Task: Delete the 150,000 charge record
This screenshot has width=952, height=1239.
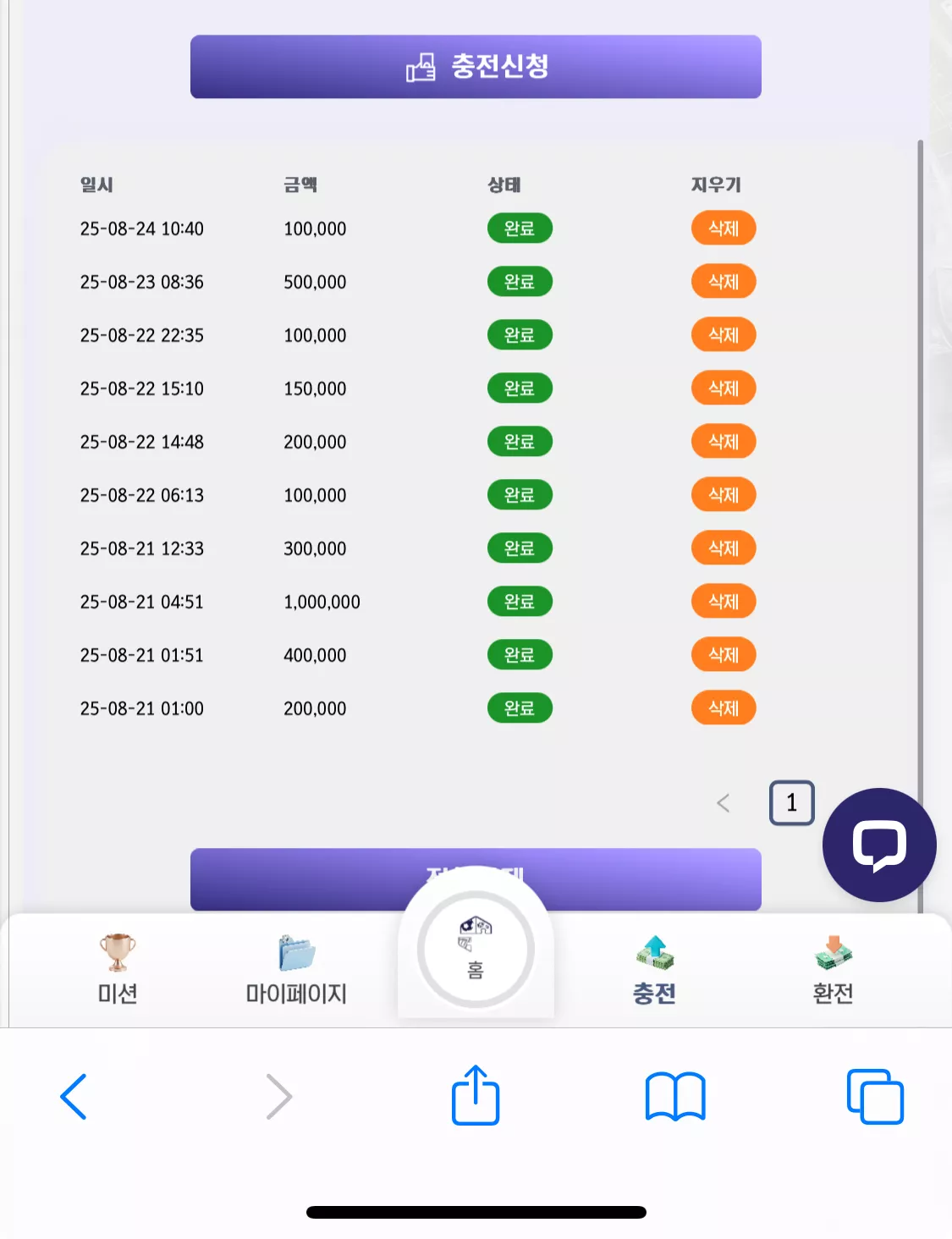Action: click(x=724, y=388)
